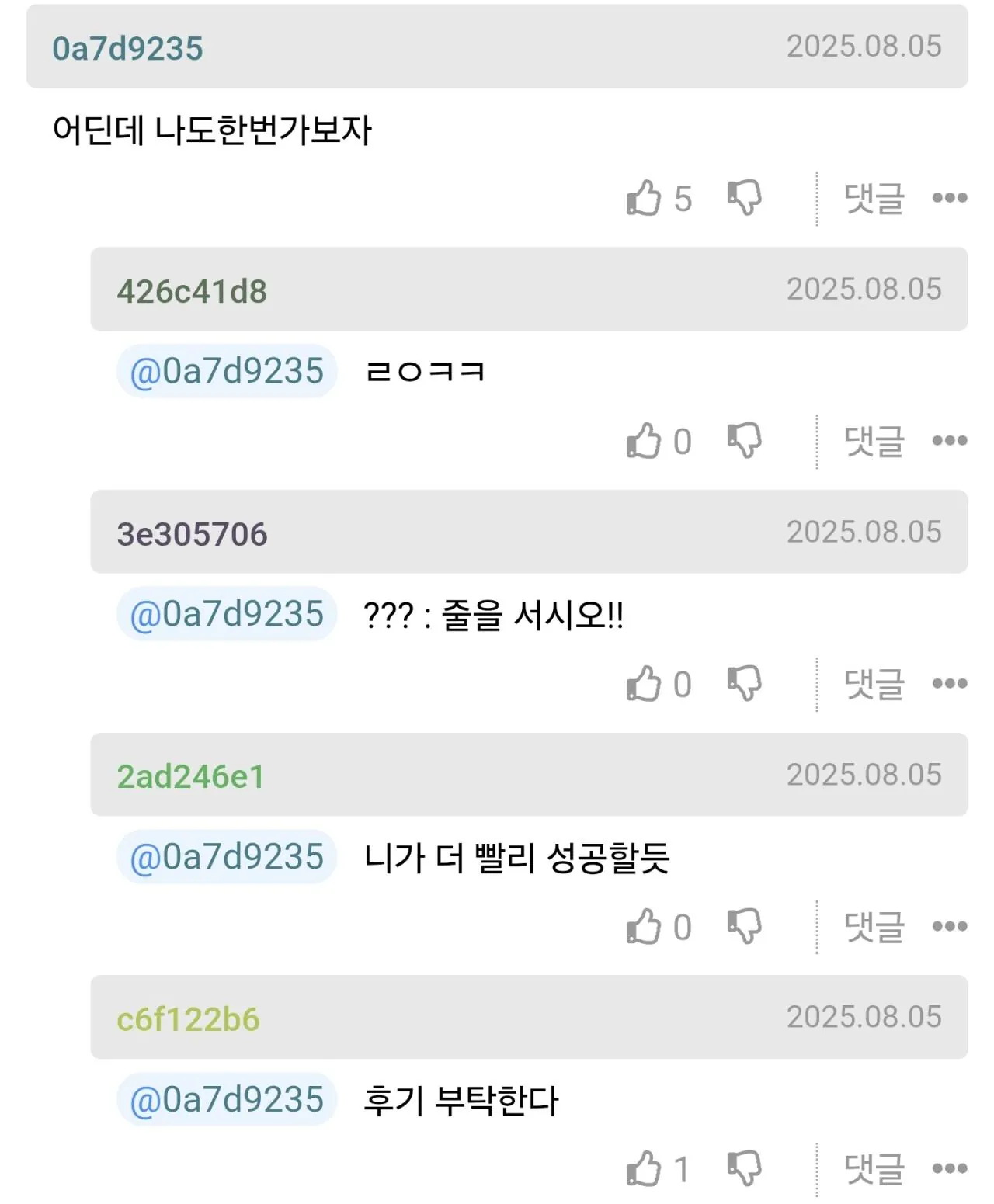
Task: Tap 댓글 under 3e305706's reply
Action: (874, 685)
